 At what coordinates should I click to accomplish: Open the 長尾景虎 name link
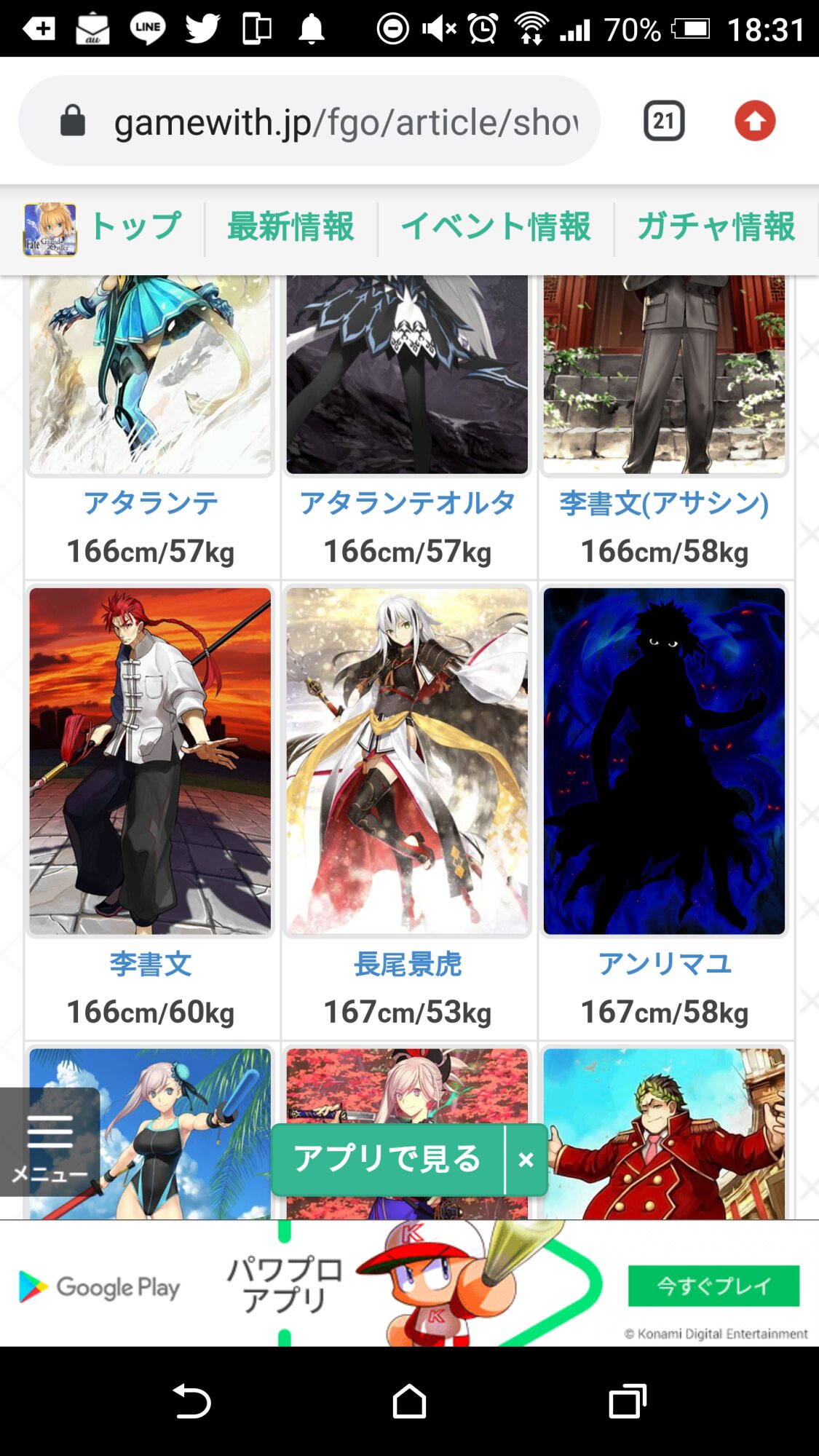tap(408, 964)
